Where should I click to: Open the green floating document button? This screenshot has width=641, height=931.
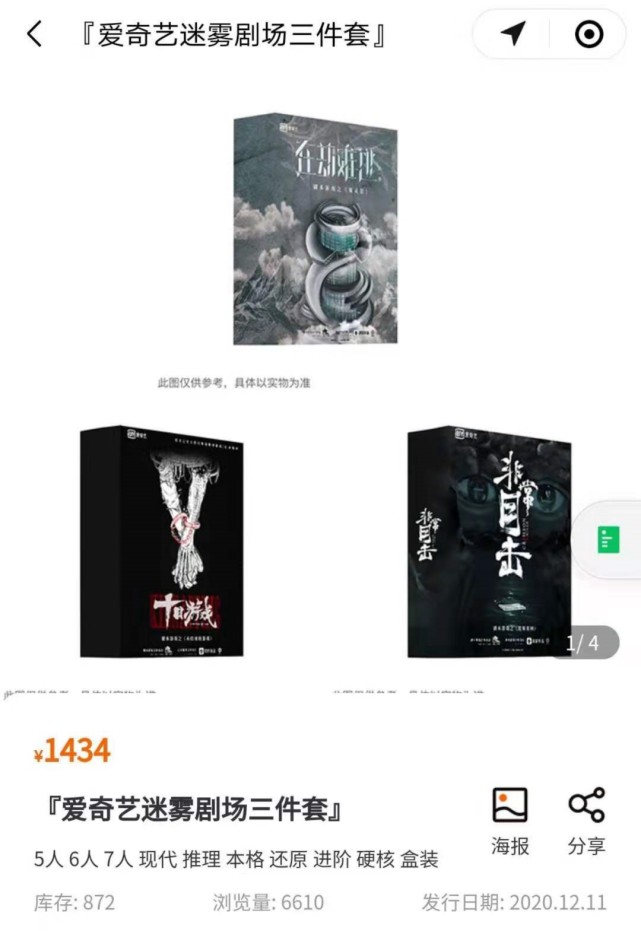pyautogui.click(x=609, y=541)
